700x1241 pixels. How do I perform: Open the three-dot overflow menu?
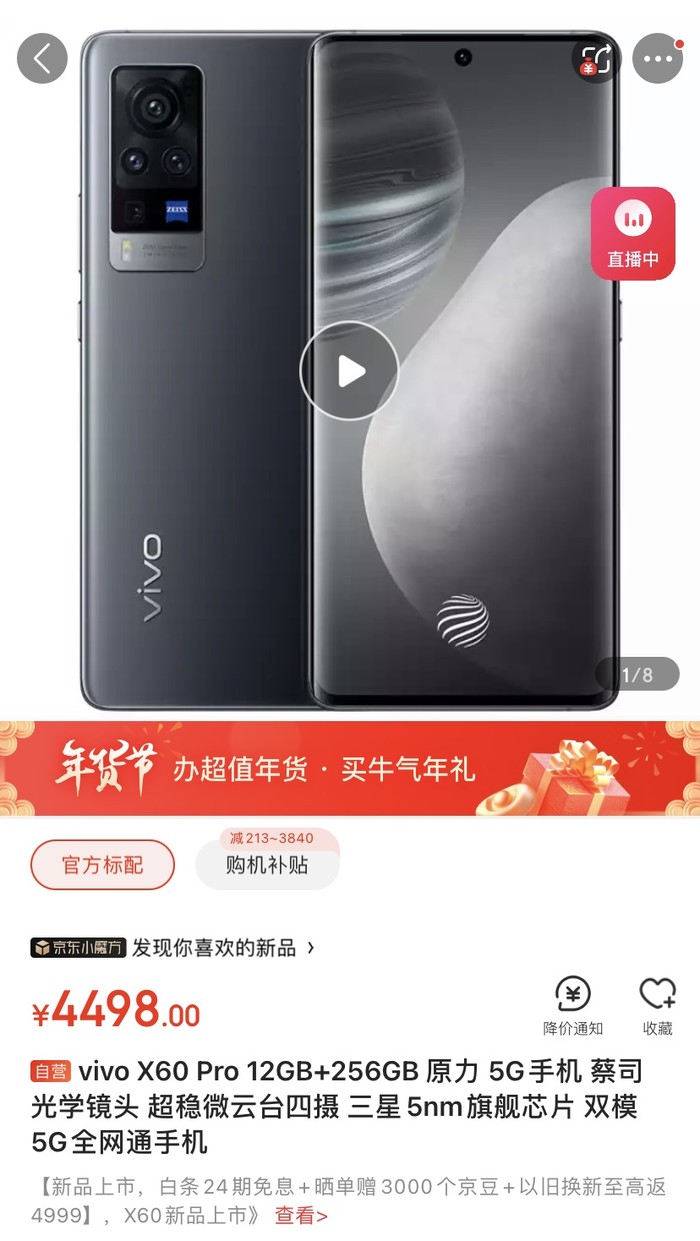658,58
